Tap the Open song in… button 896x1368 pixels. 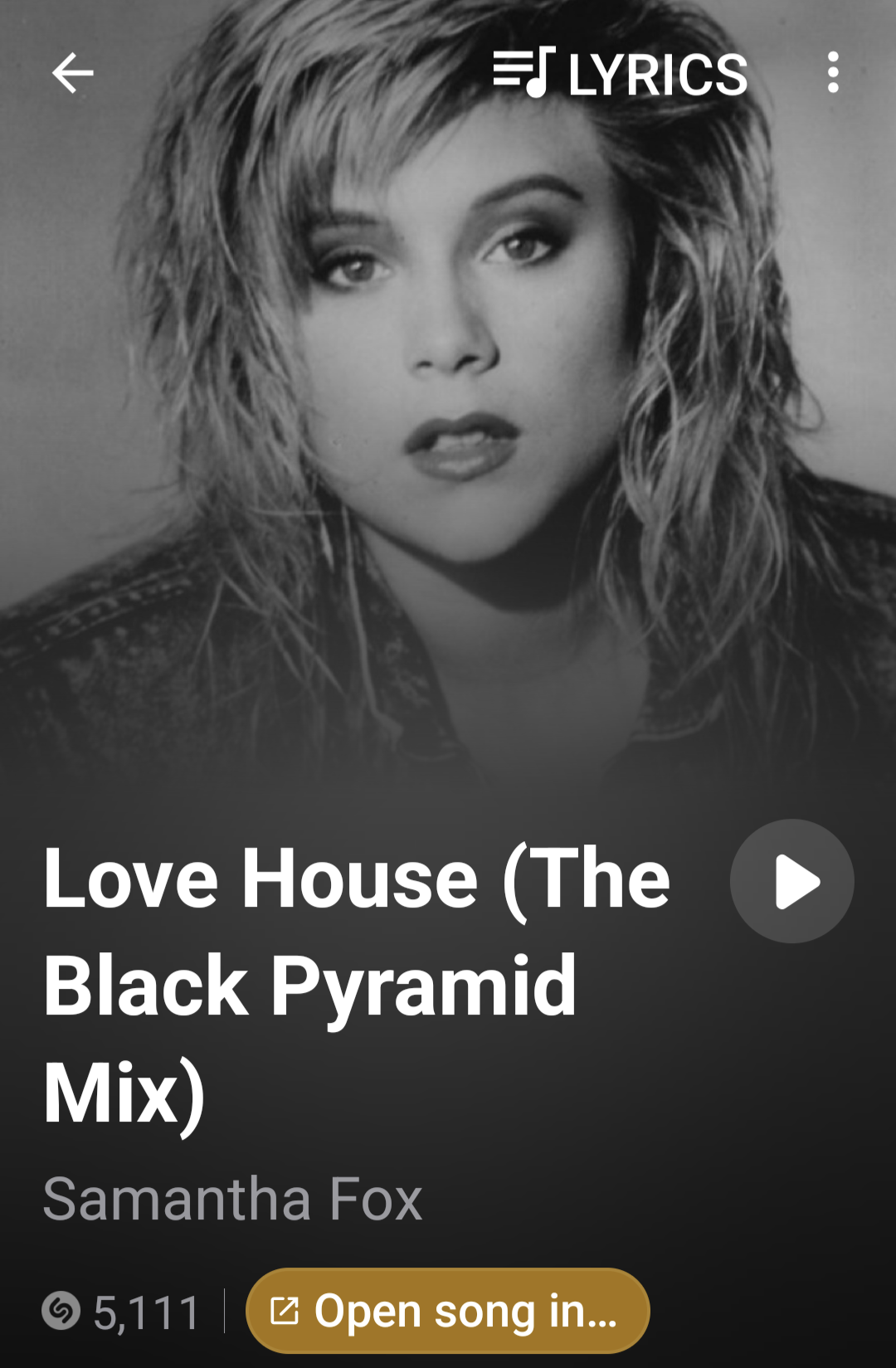(x=447, y=1311)
